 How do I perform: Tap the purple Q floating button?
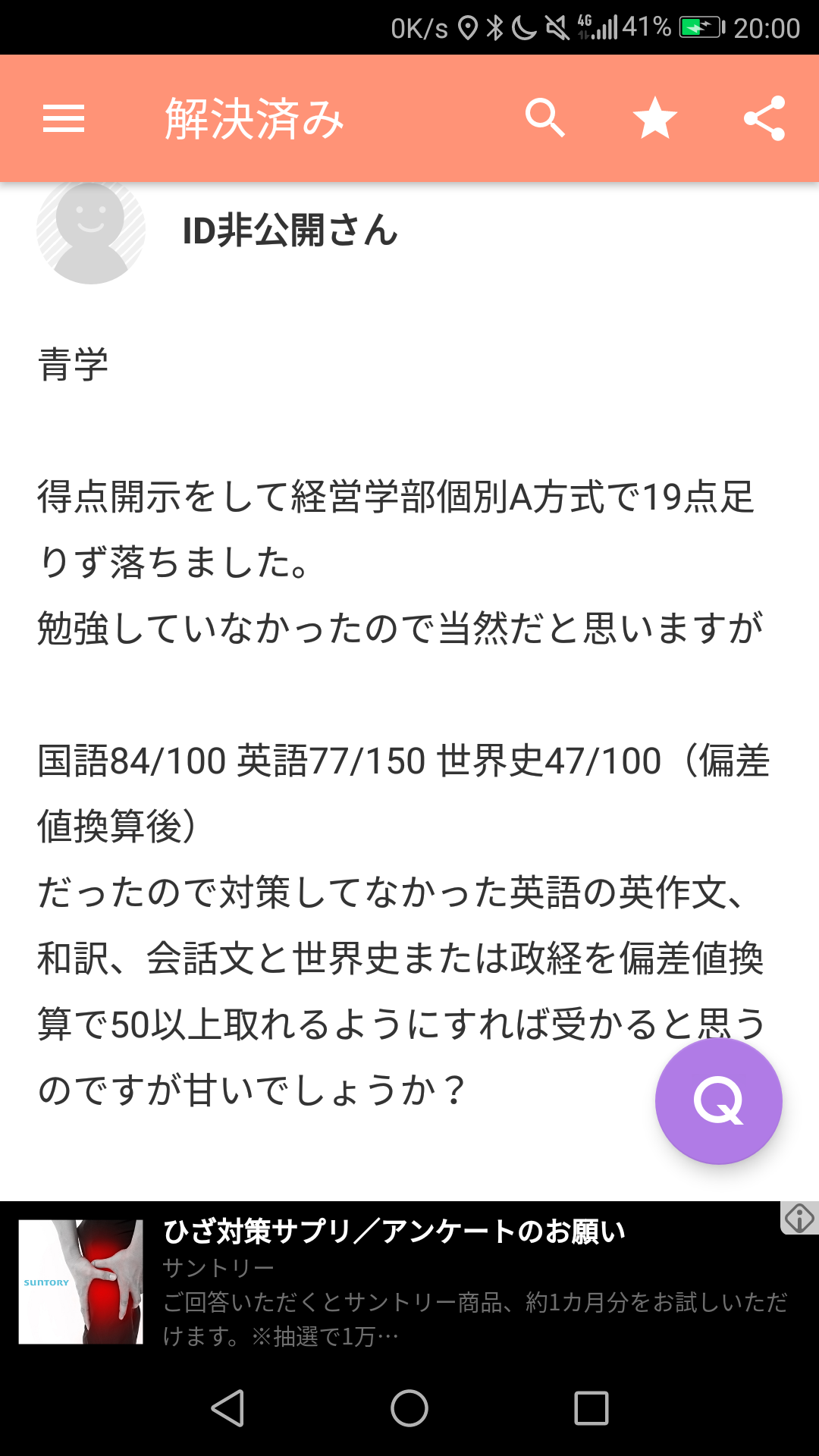[x=718, y=1100]
